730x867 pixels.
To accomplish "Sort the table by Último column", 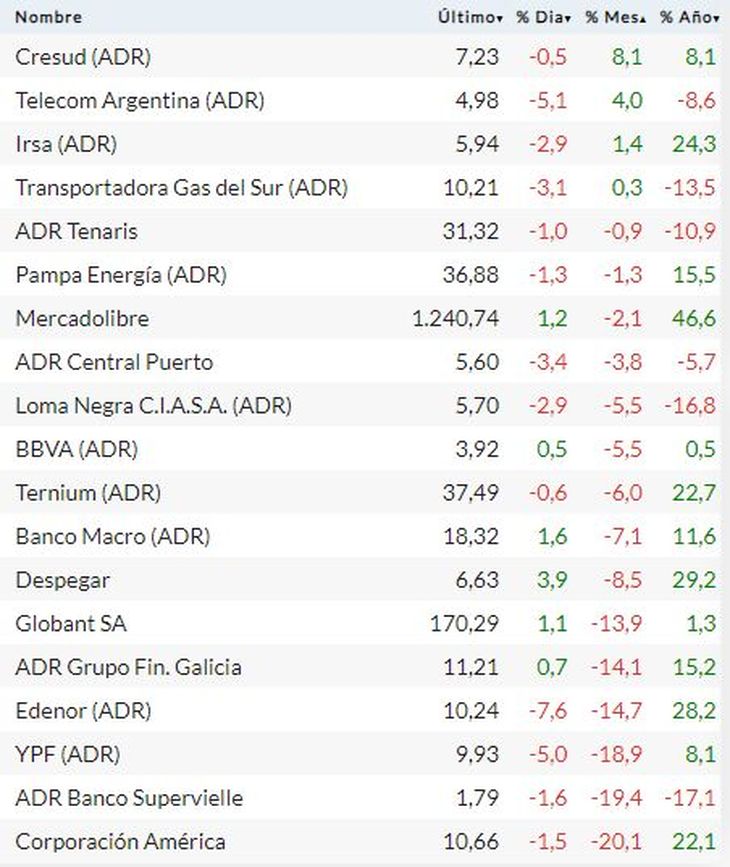I will [x=468, y=17].
